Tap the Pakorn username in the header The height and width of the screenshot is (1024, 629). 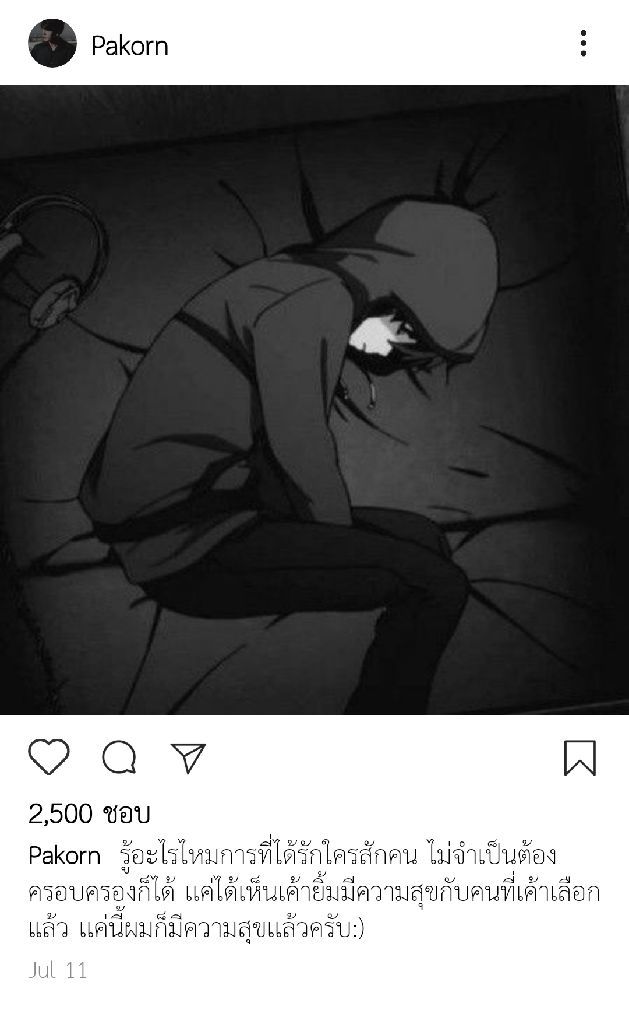(x=129, y=46)
